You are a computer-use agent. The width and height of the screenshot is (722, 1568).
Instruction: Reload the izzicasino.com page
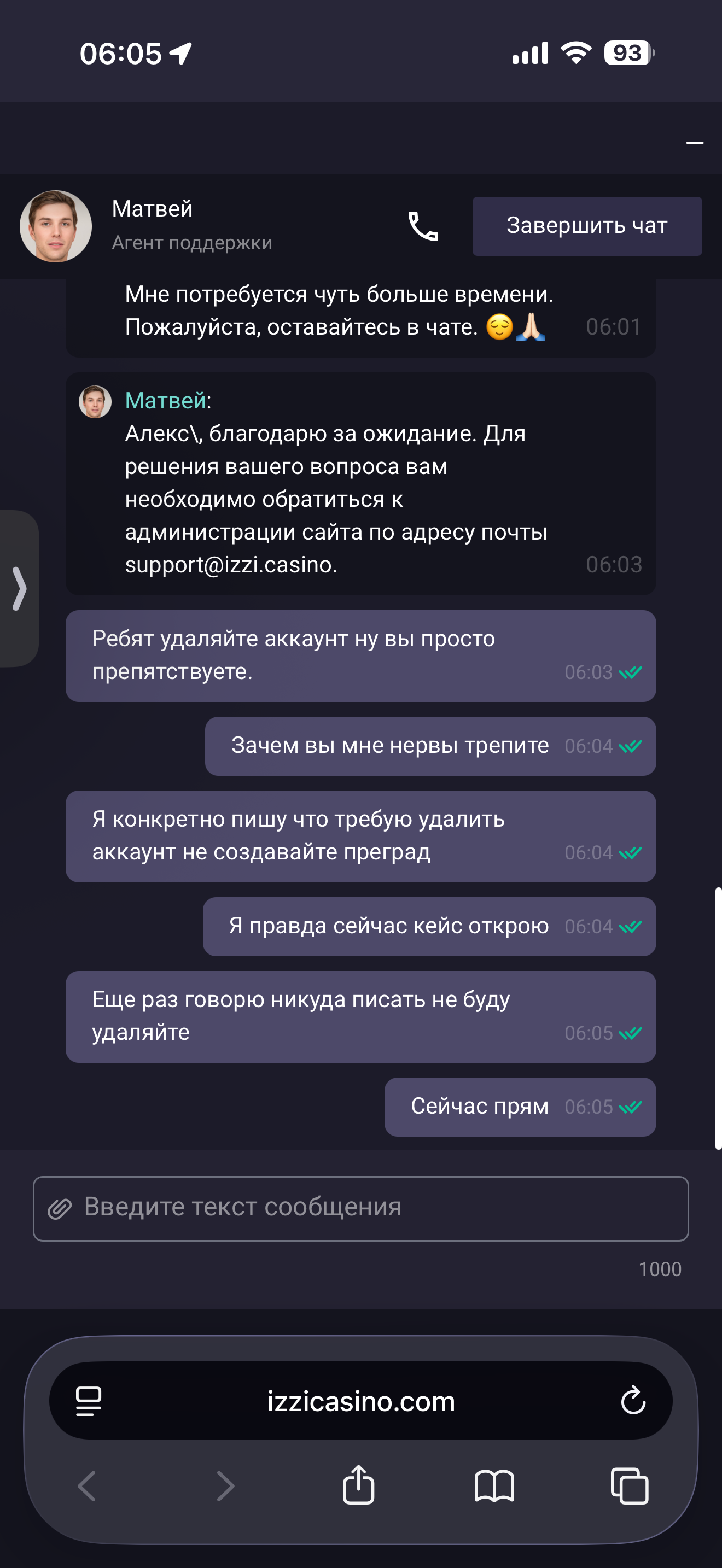point(632,1401)
